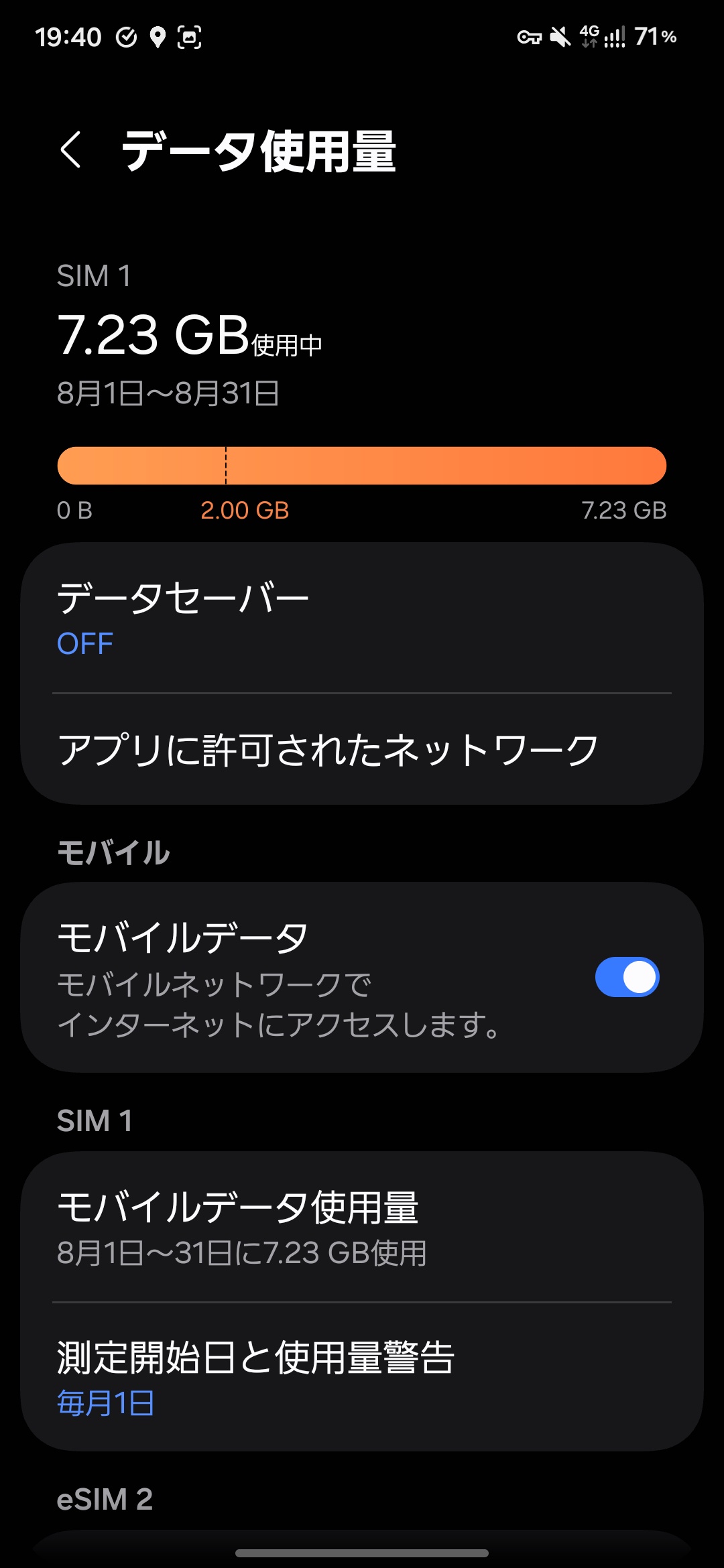This screenshot has width=724, height=1568.
Task: Open アプリに許可されたネットワーク
Action: tap(362, 749)
